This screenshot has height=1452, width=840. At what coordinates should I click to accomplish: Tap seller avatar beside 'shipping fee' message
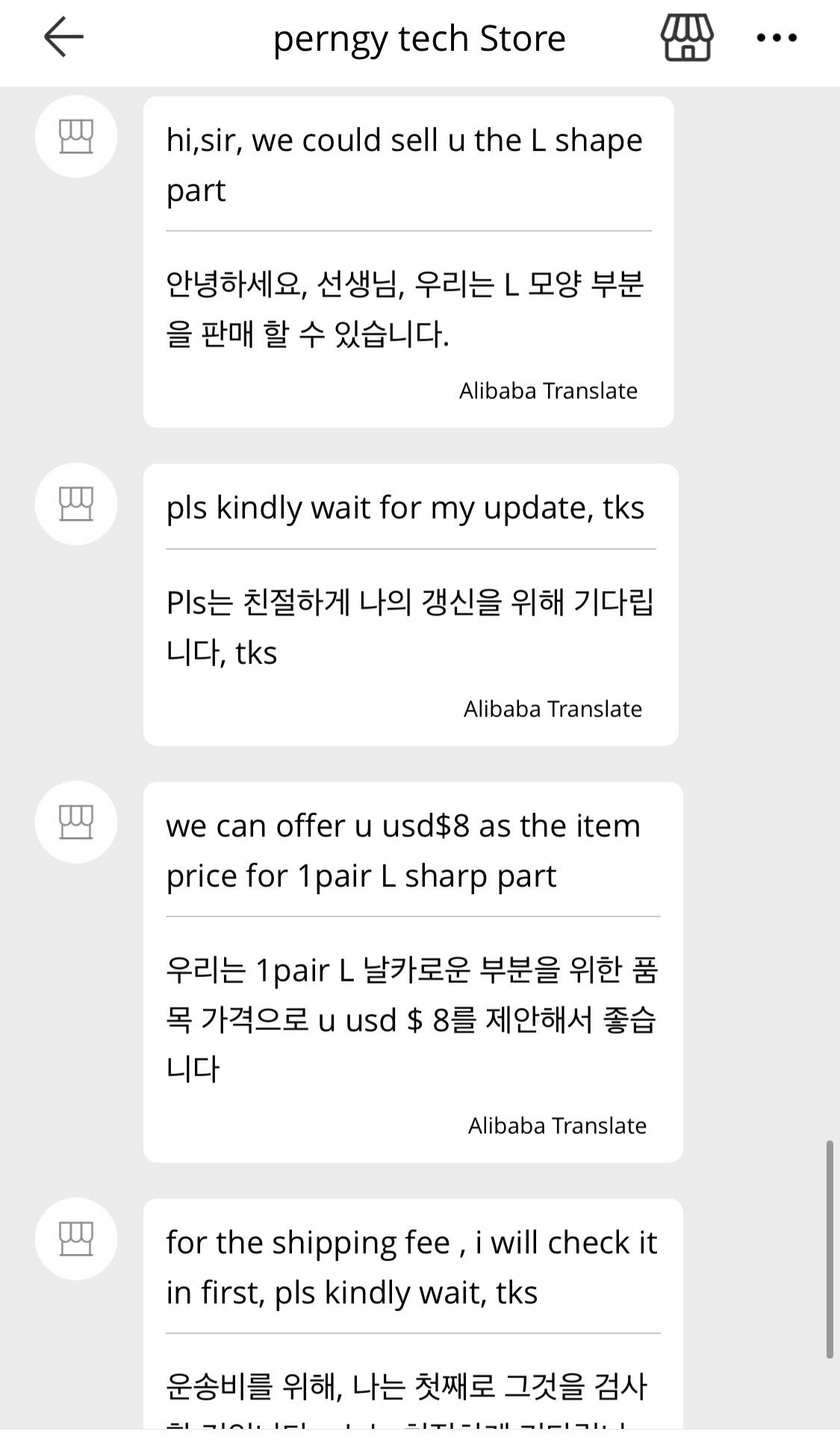click(x=76, y=1239)
